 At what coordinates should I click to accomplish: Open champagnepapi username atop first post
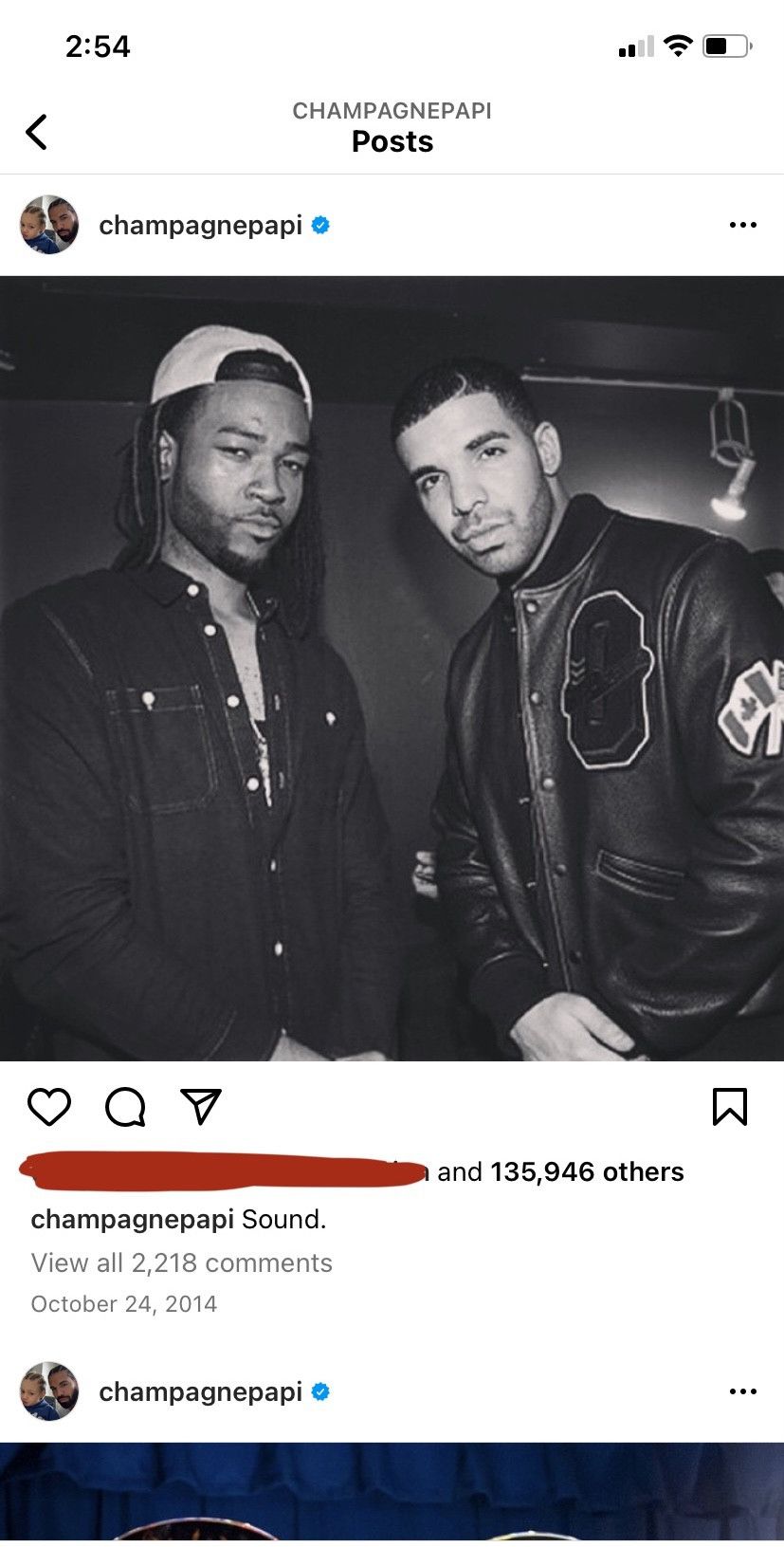(200, 226)
